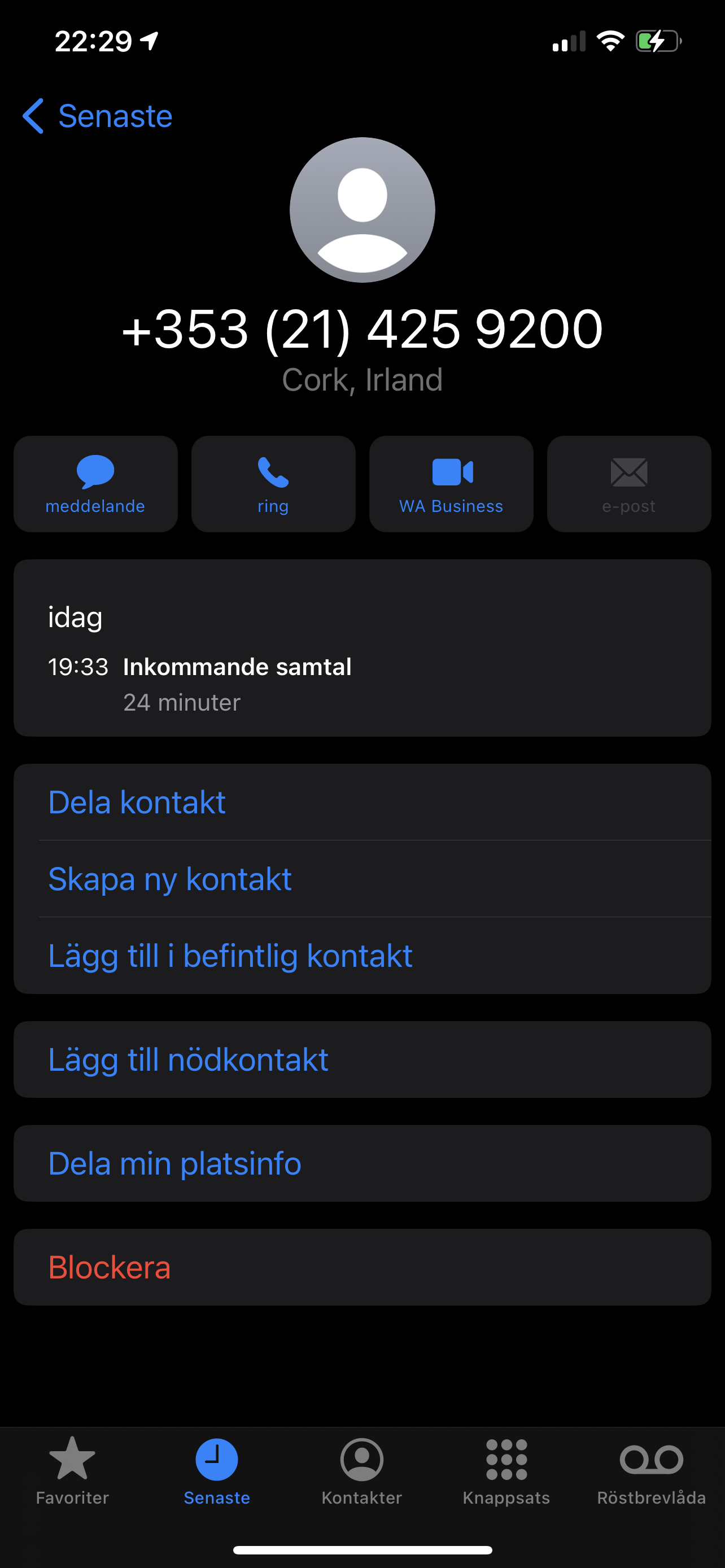Start a WA Business video call

pyautogui.click(x=451, y=484)
